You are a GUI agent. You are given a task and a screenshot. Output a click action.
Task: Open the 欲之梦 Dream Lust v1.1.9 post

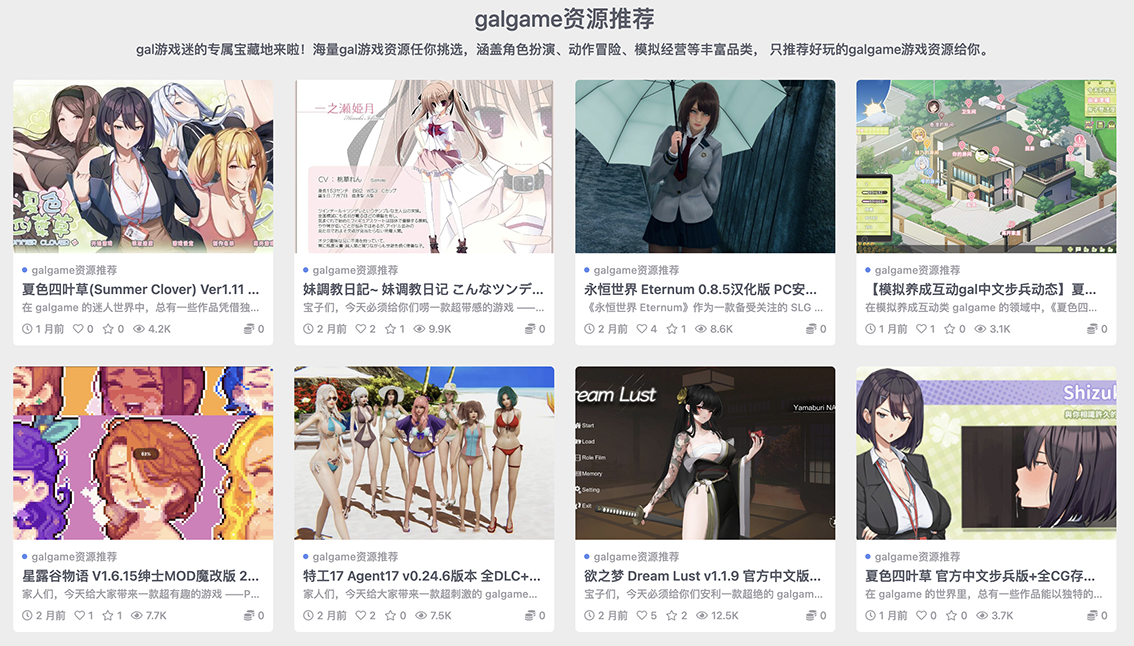[704, 576]
